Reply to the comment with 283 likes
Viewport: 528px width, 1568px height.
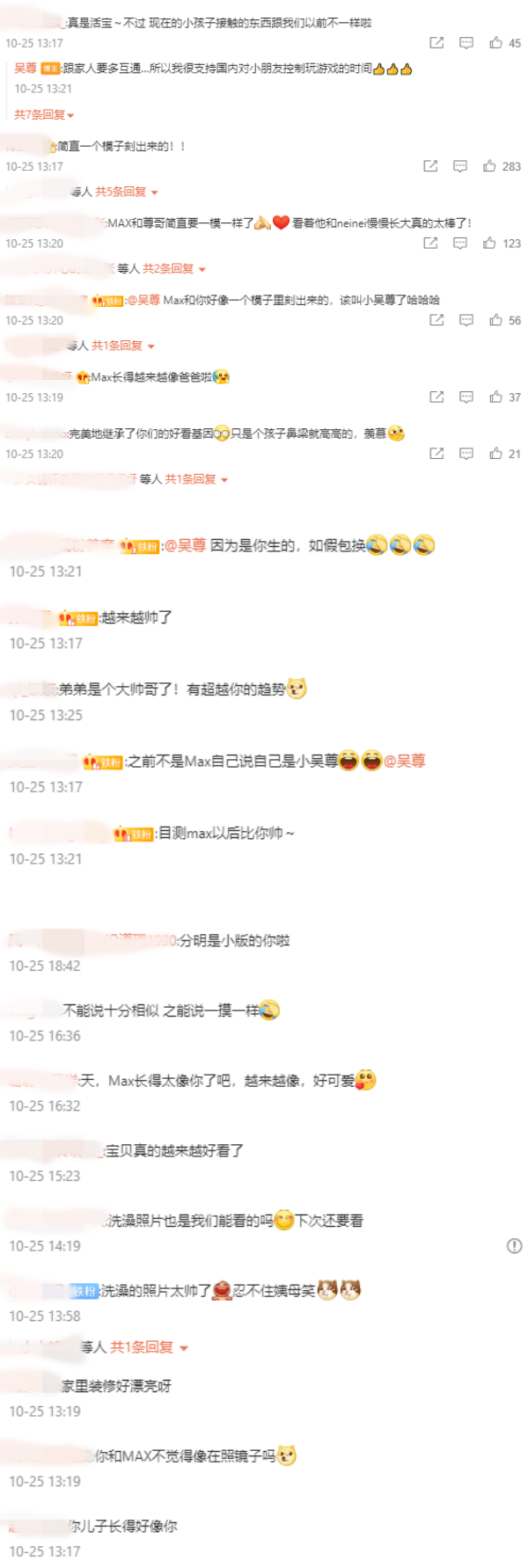459,165
